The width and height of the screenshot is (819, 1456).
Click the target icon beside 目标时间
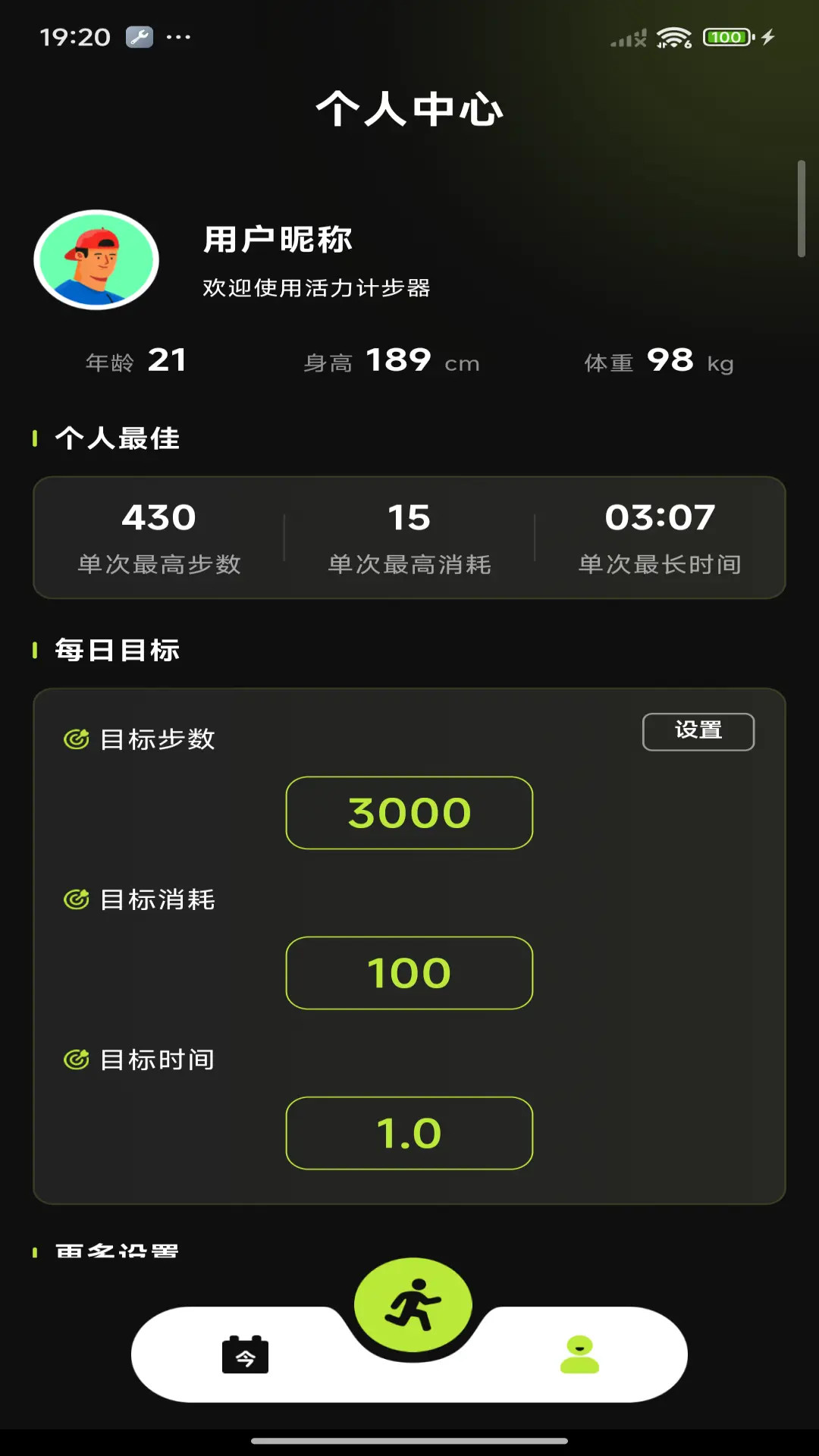click(75, 1059)
